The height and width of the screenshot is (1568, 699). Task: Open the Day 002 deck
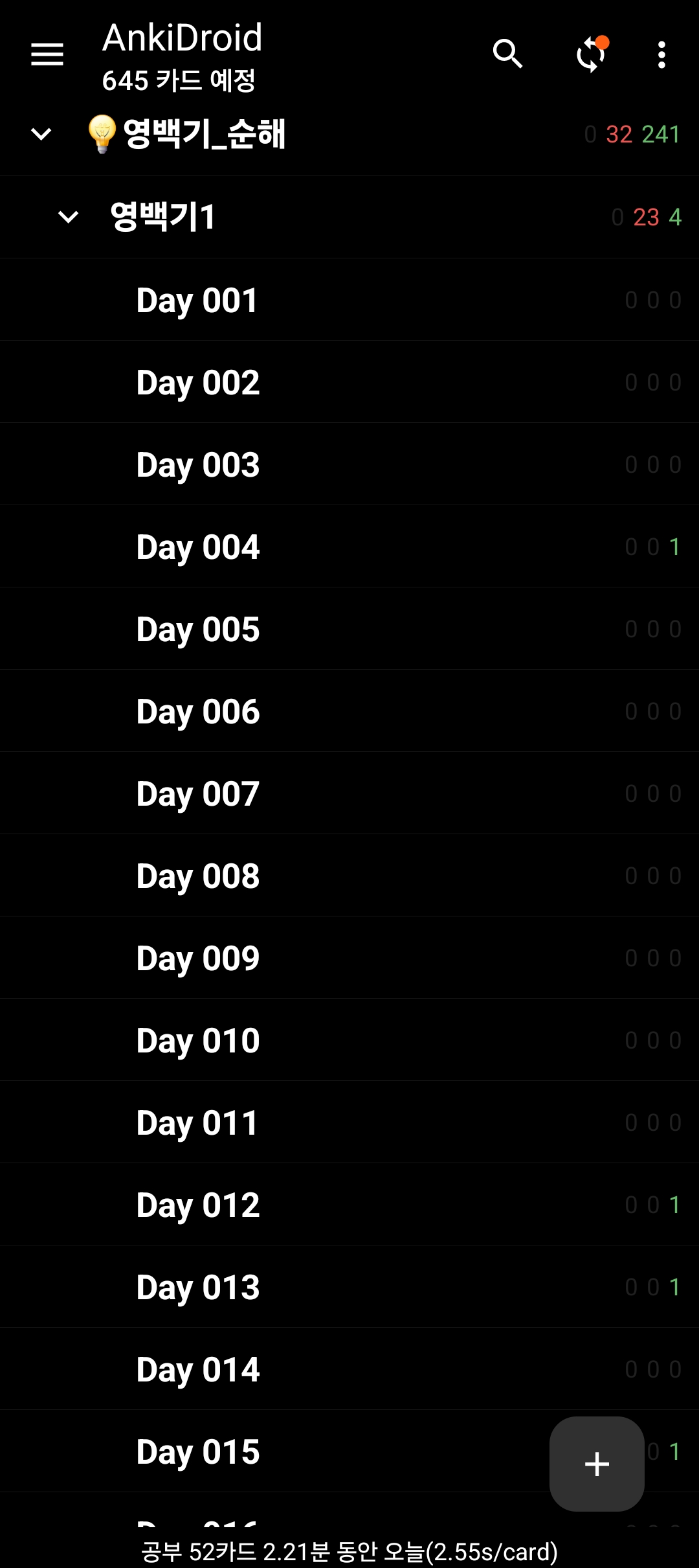click(198, 383)
